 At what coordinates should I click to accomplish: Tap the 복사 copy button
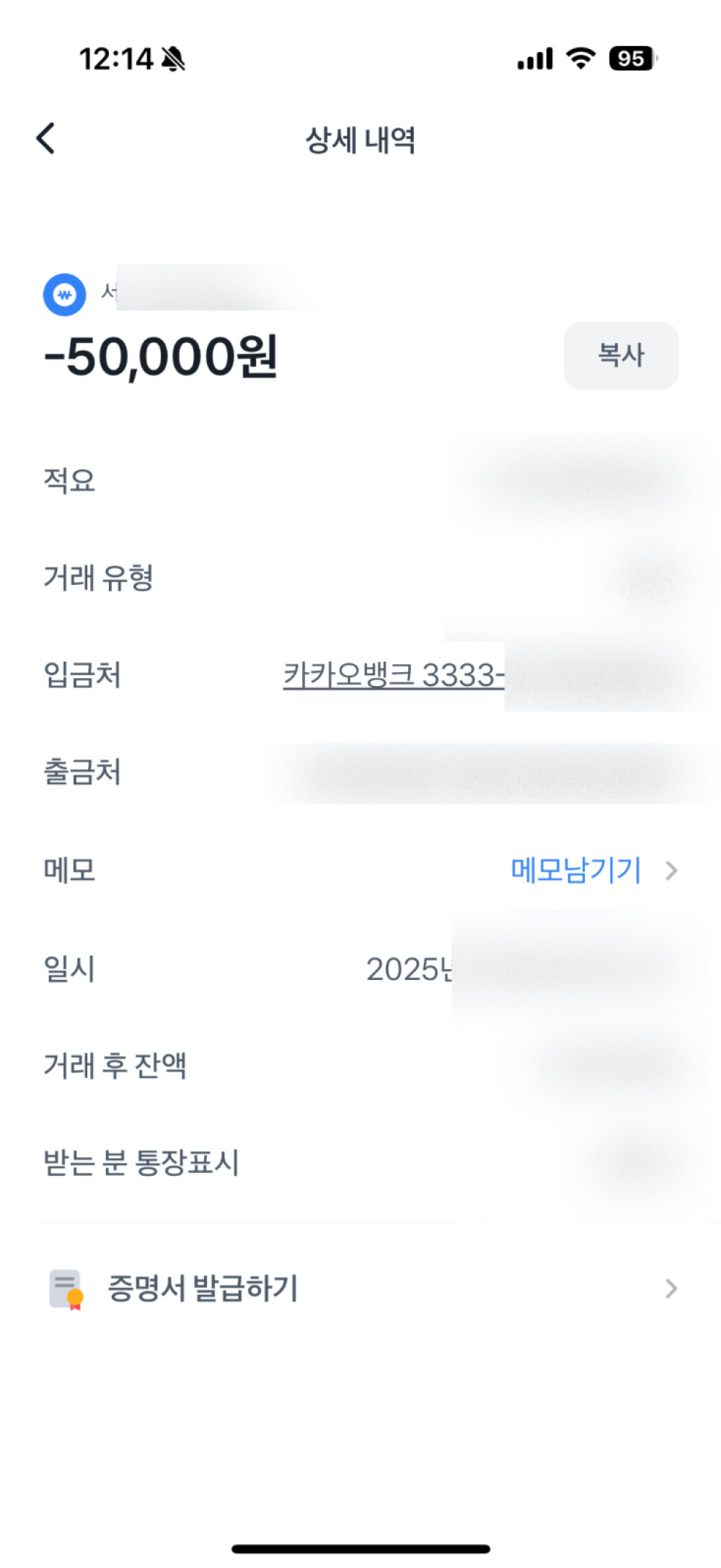click(x=621, y=355)
